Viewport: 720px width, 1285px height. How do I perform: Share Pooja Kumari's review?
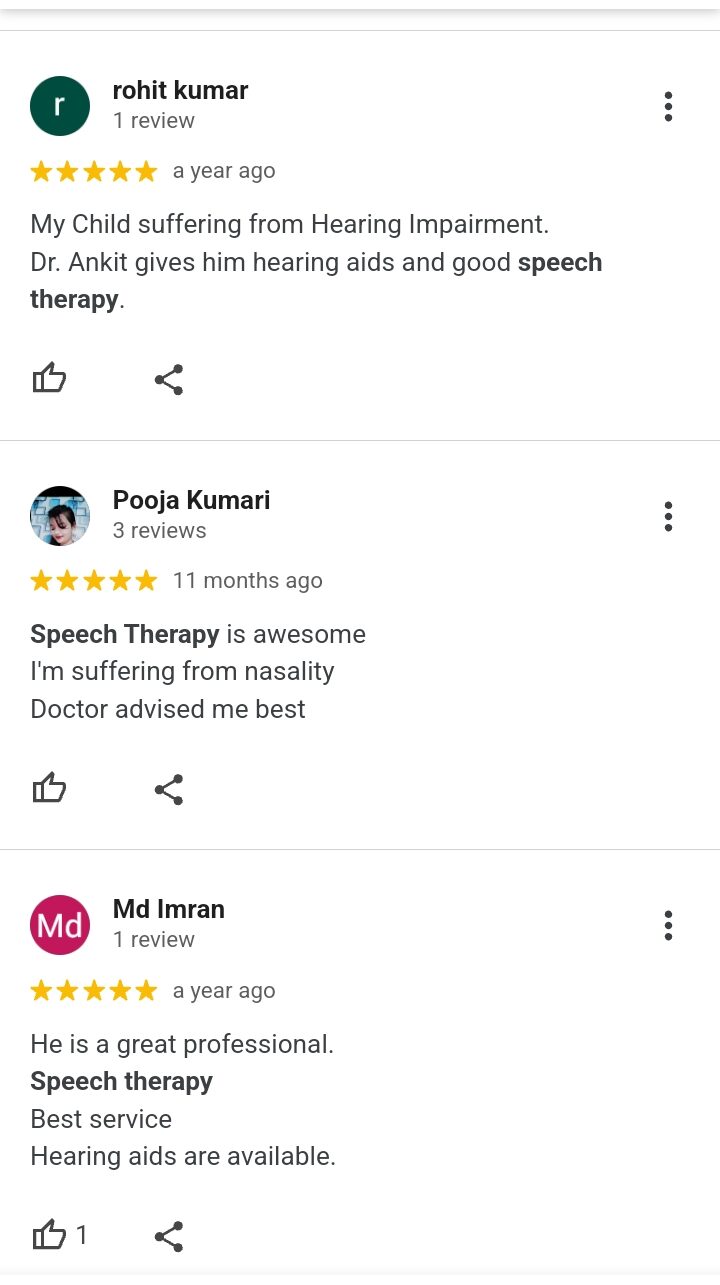point(169,790)
